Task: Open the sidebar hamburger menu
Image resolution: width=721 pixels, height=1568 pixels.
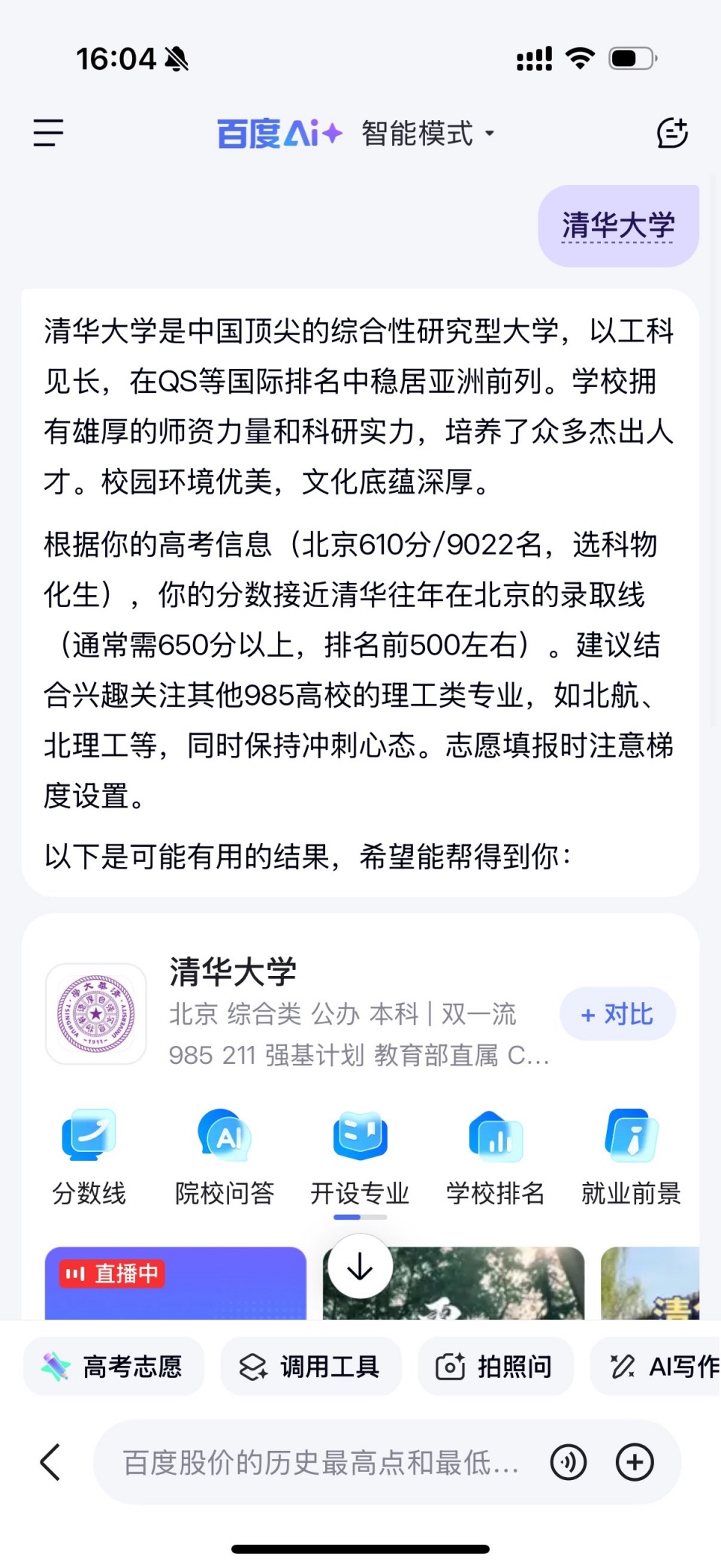Action: 47,132
